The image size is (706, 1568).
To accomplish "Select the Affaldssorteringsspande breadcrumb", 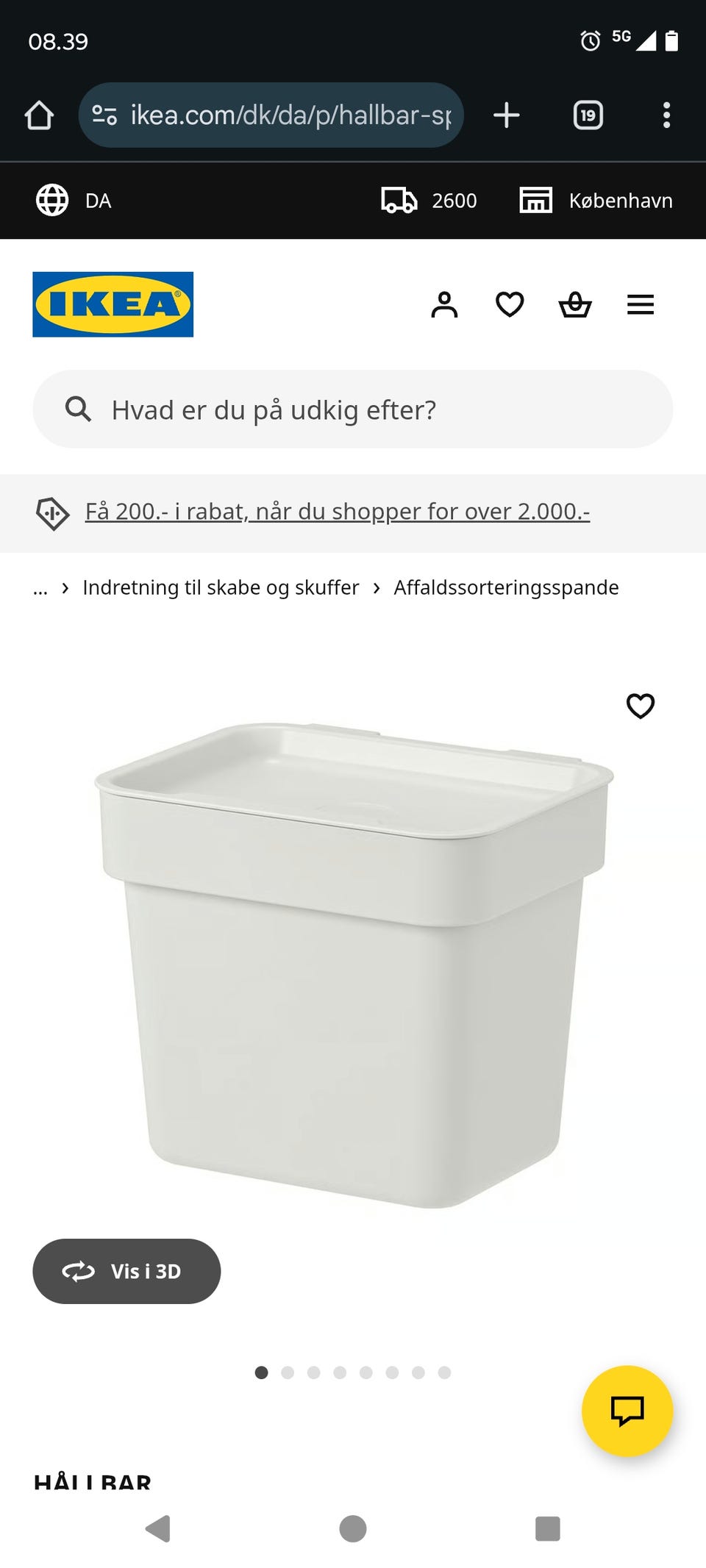I will [506, 587].
